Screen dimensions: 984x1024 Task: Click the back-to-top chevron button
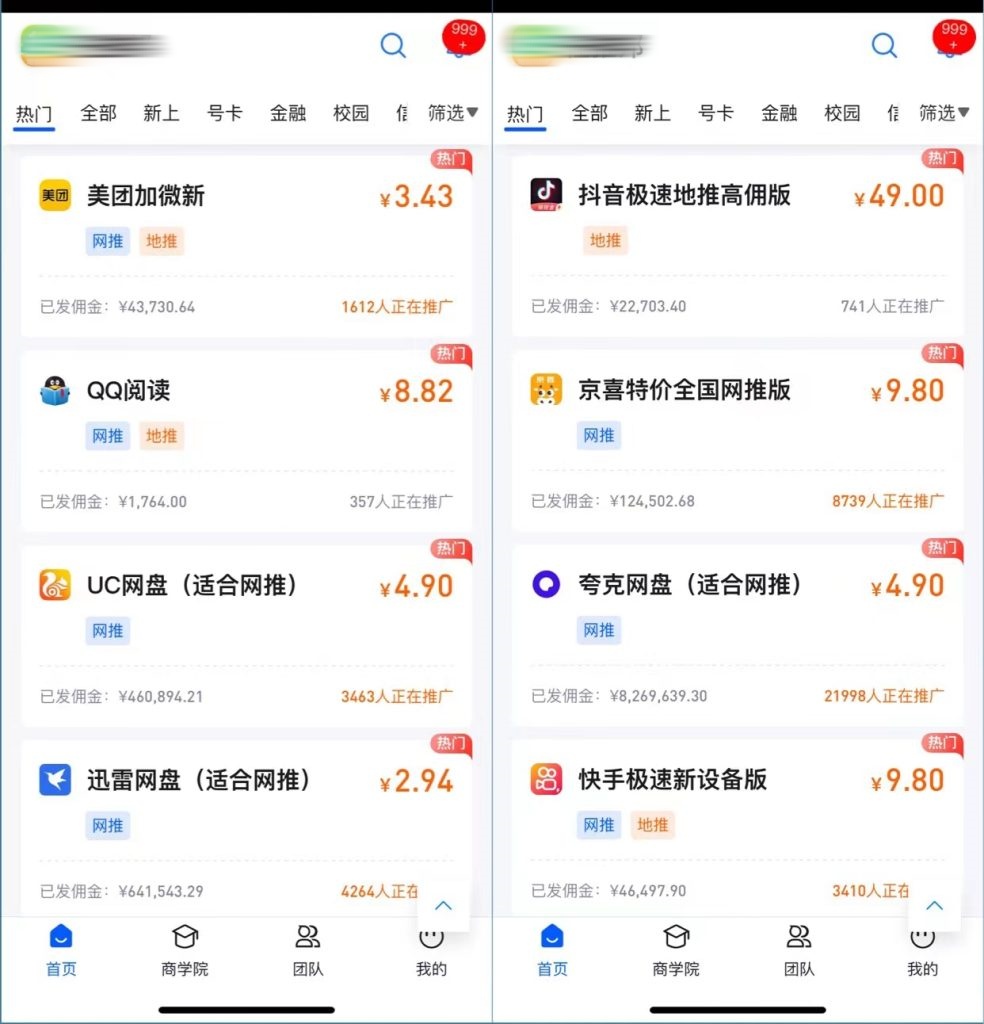(443, 905)
